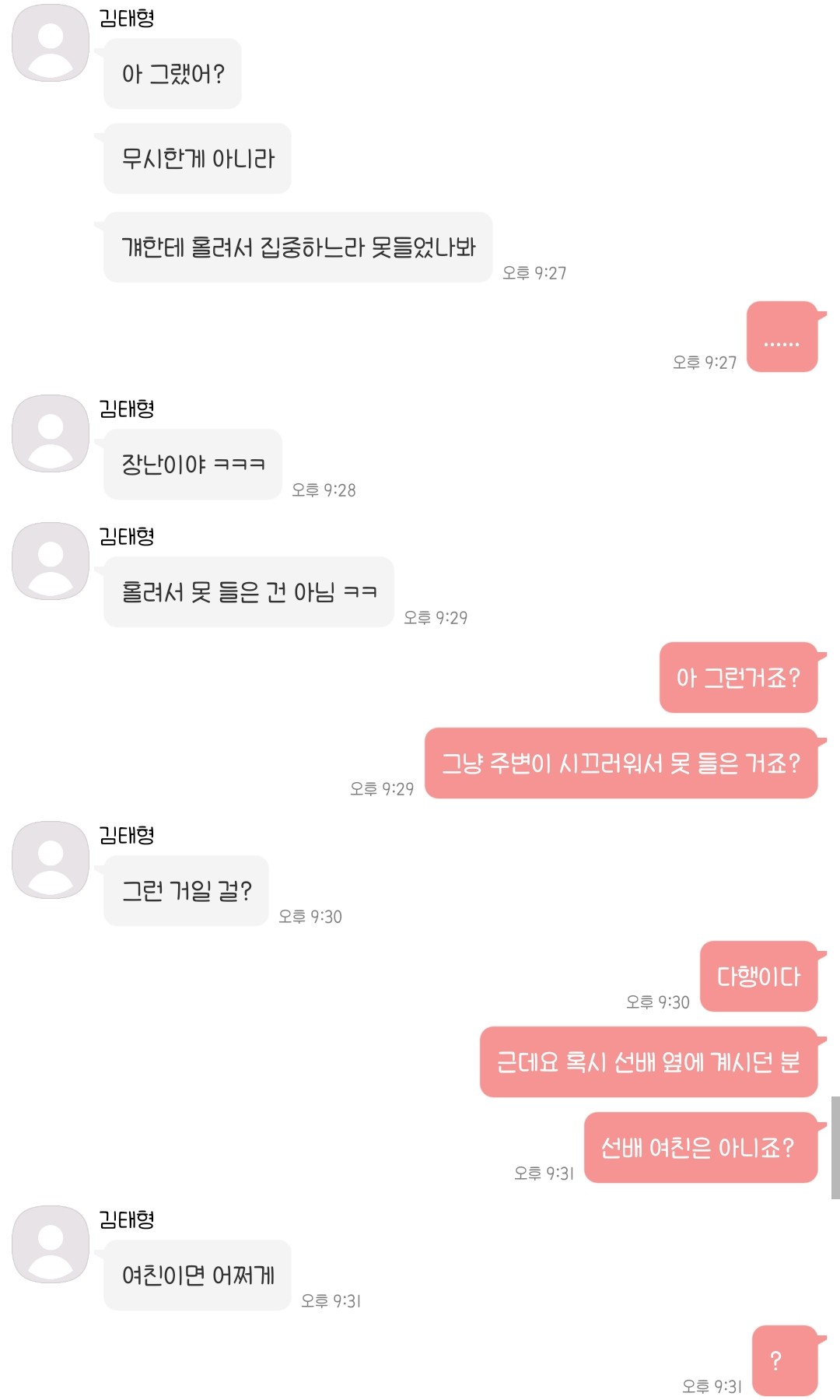Tap 김태형's profile photo beside '여친이면 어쩌게'
Image resolution: width=840 pixels, height=1400 pixels.
point(51,1244)
